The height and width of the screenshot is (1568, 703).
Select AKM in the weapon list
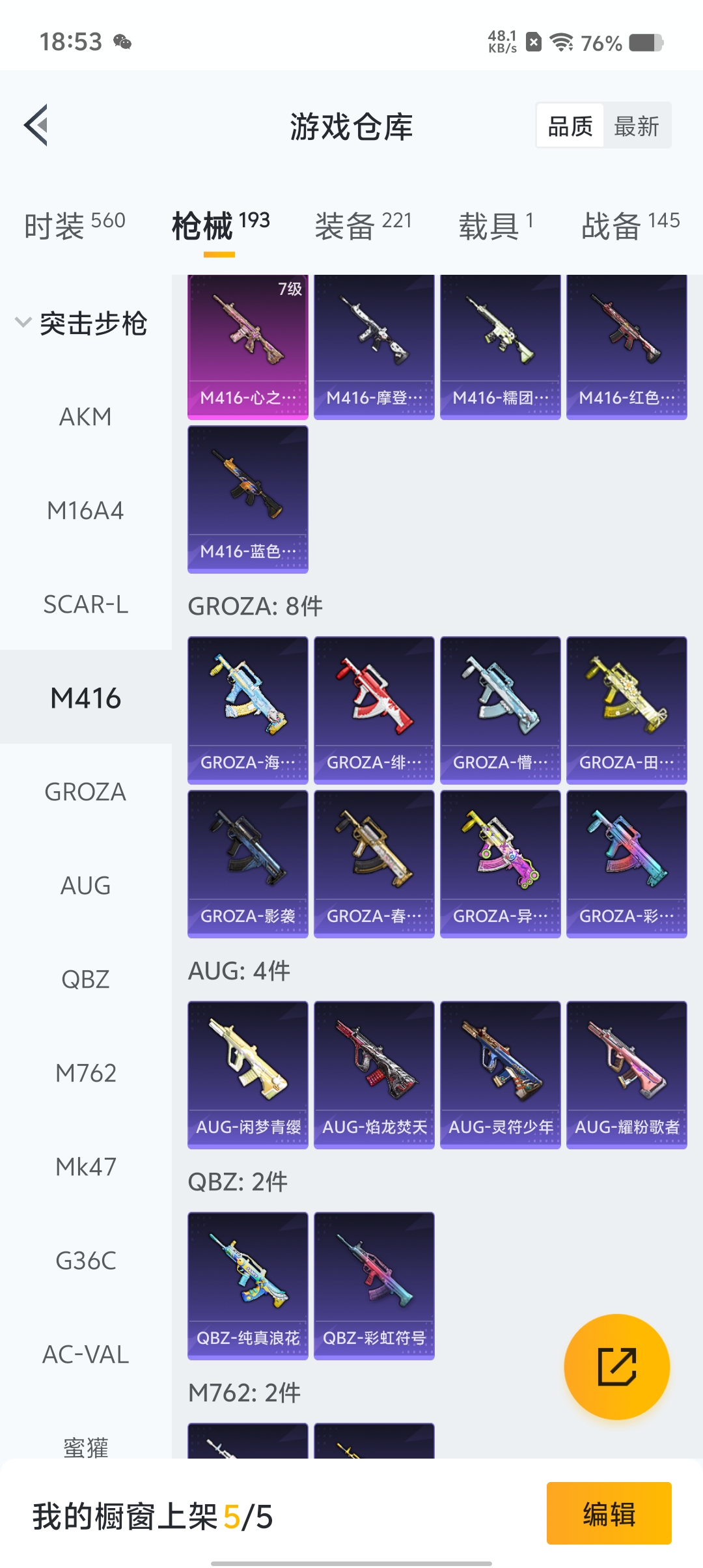tap(86, 417)
